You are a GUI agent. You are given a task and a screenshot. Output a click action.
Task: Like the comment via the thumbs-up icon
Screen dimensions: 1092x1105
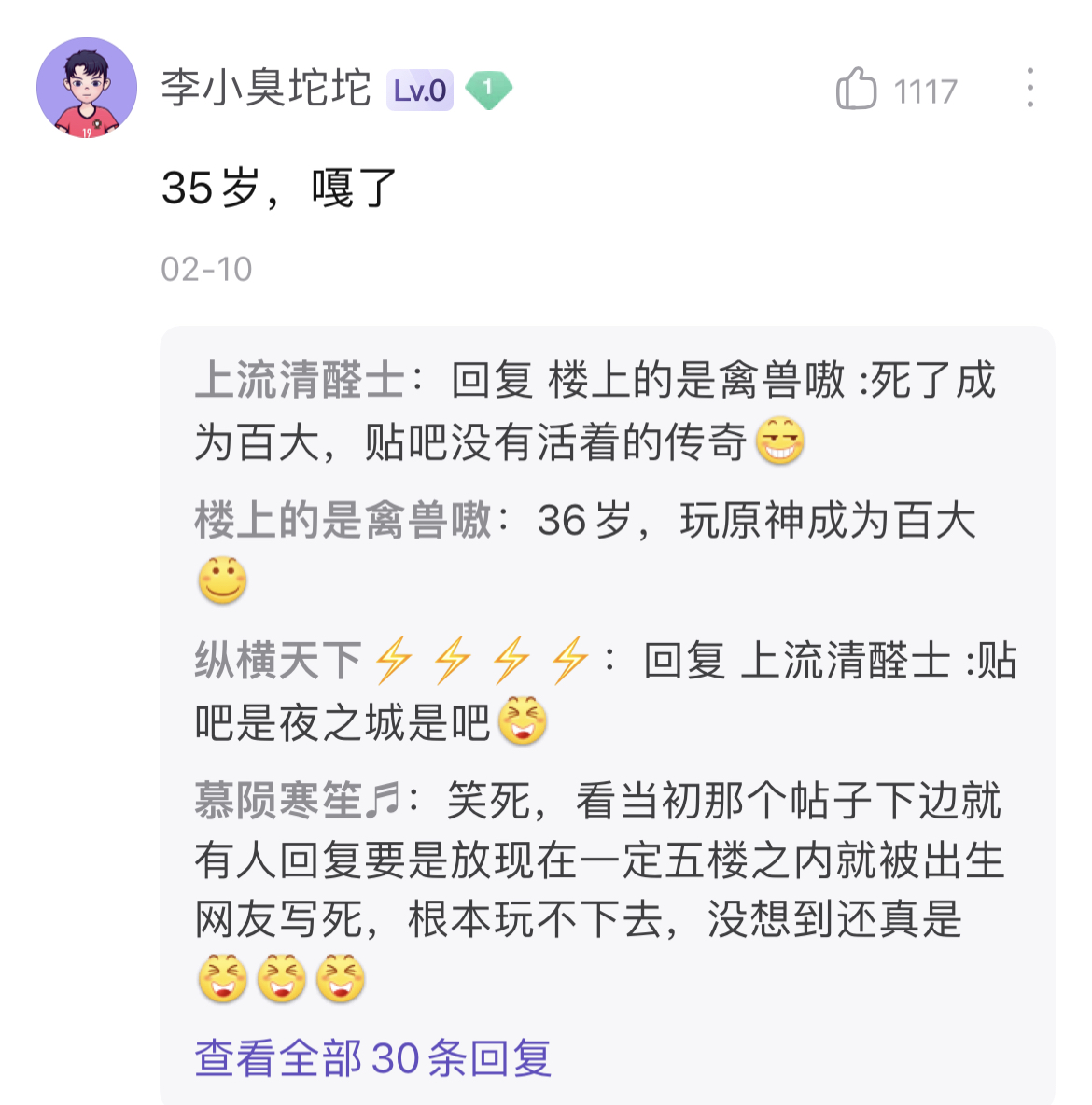pos(860,89)
